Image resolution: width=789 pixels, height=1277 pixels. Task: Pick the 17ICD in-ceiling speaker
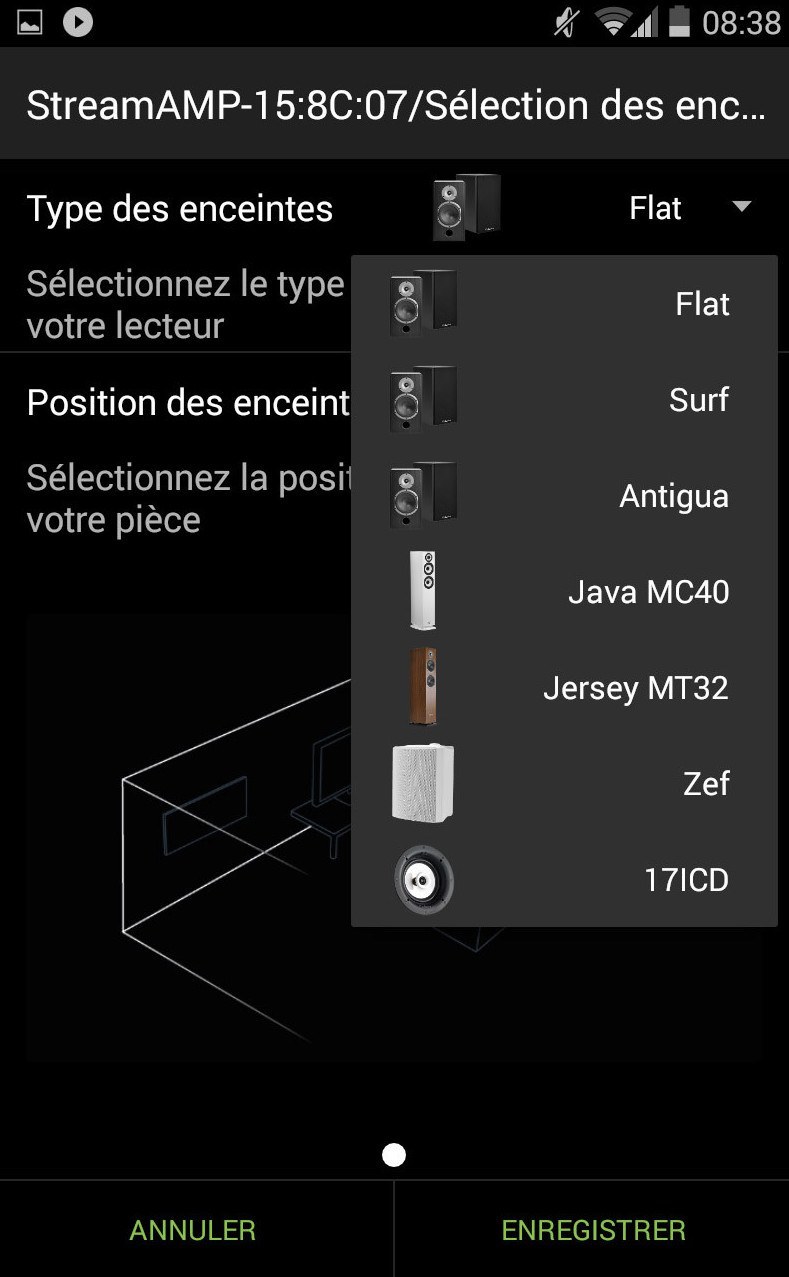[x=564, y=880]
